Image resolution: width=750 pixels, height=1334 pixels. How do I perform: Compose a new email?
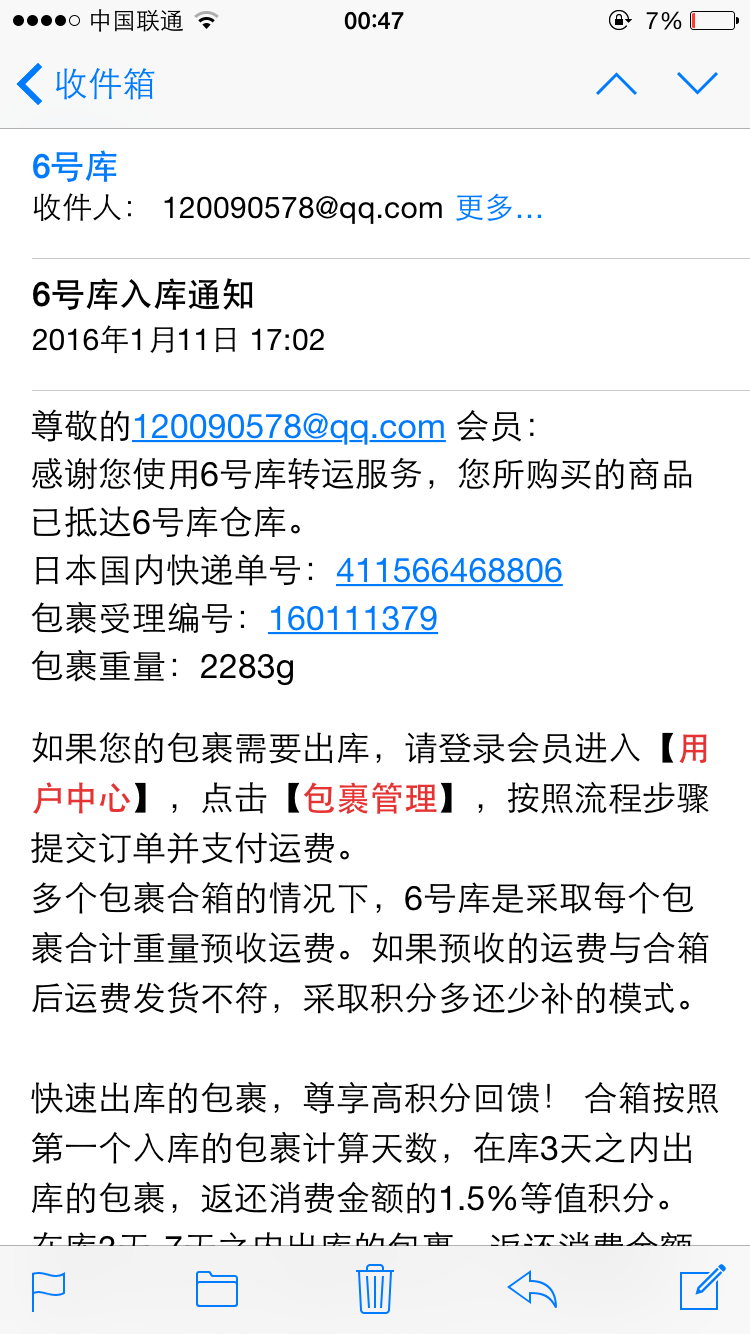pos(702,1287)
